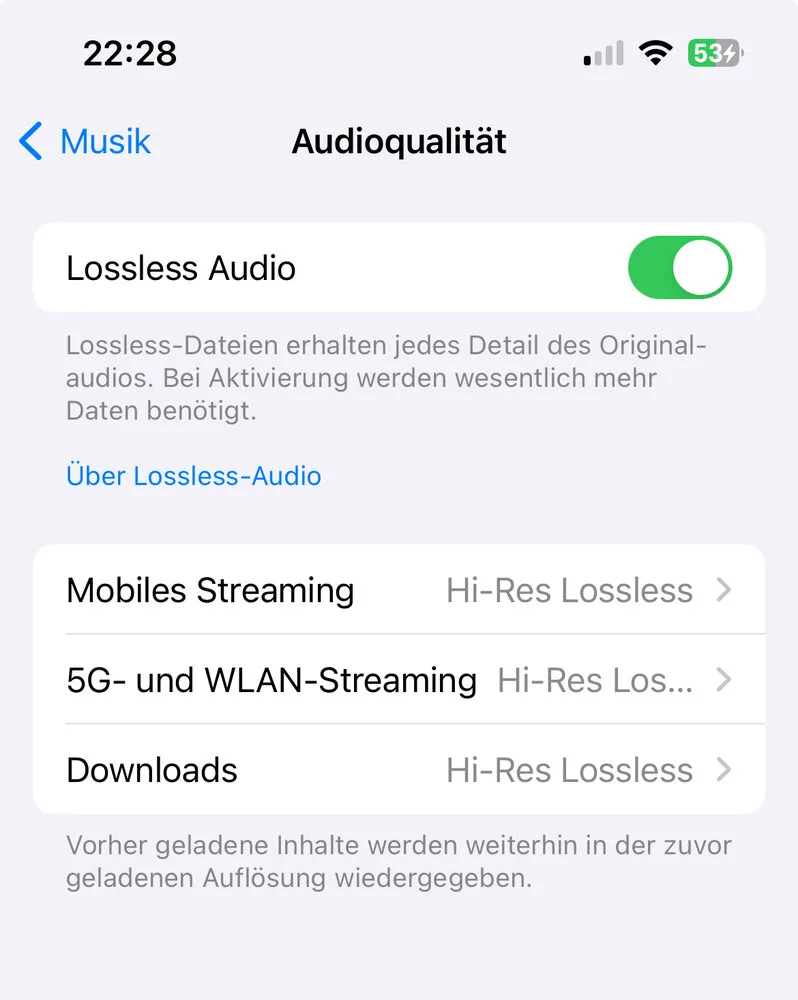This screenshot has width=798, height=1000.
Task: Open Downloads quality settings
Action: point(399,770)
